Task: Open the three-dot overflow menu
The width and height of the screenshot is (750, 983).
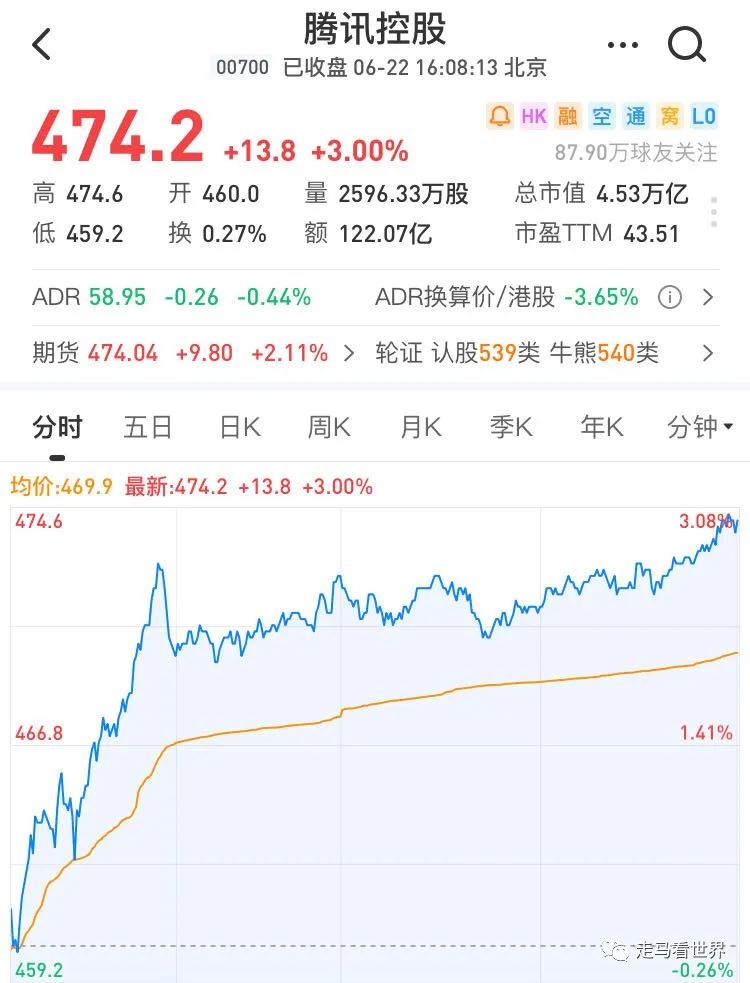Action: point(622,45)
